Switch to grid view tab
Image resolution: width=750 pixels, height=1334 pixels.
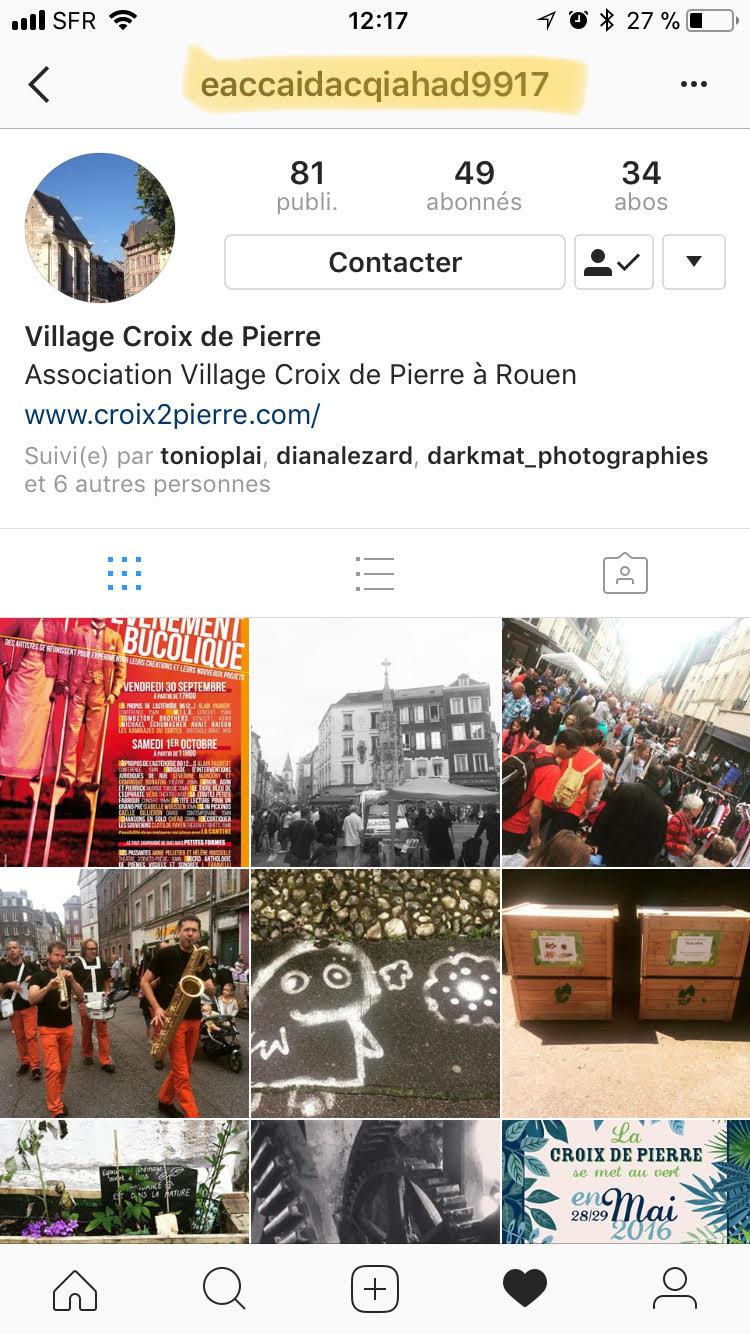pos(124,573)
